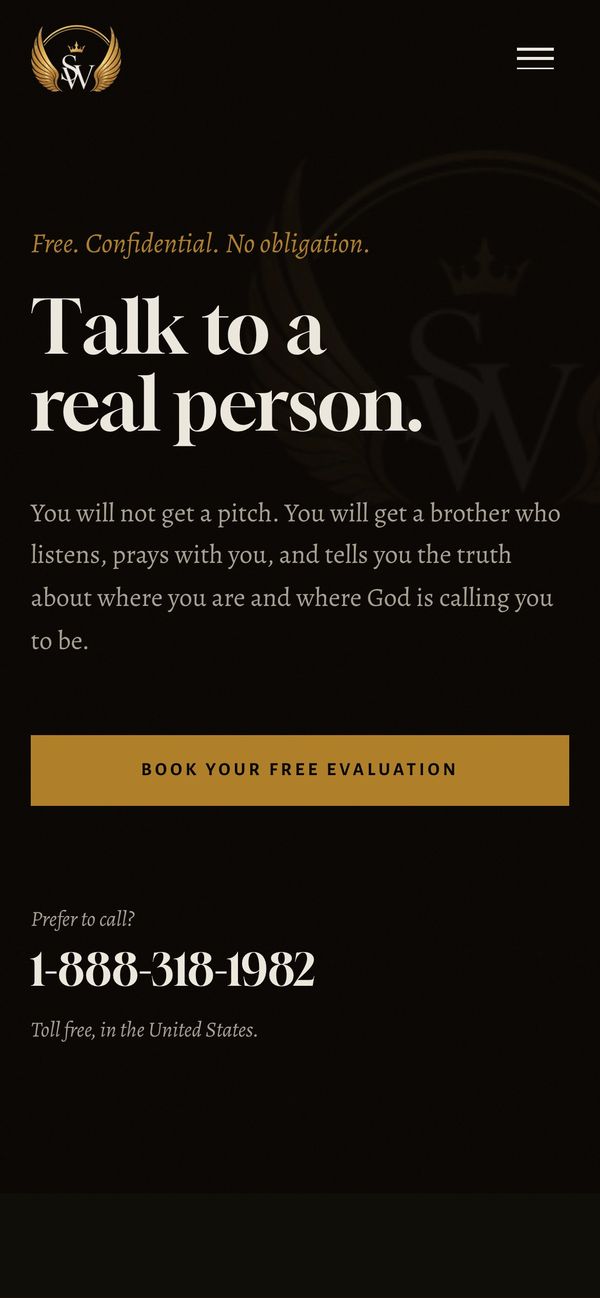Tap the SW logo to go home

pyautogui.click(x=76, y=60)
